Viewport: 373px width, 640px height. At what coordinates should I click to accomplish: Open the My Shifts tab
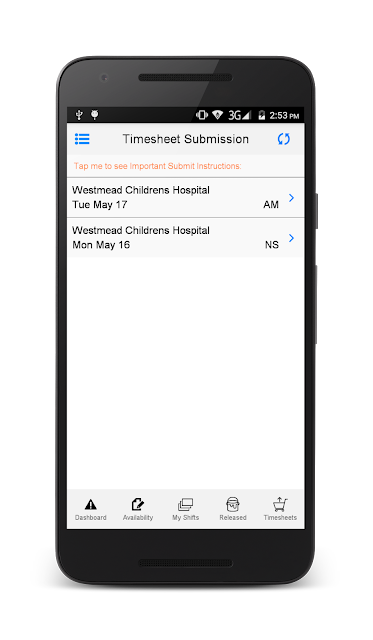click(x=186, y=509)
